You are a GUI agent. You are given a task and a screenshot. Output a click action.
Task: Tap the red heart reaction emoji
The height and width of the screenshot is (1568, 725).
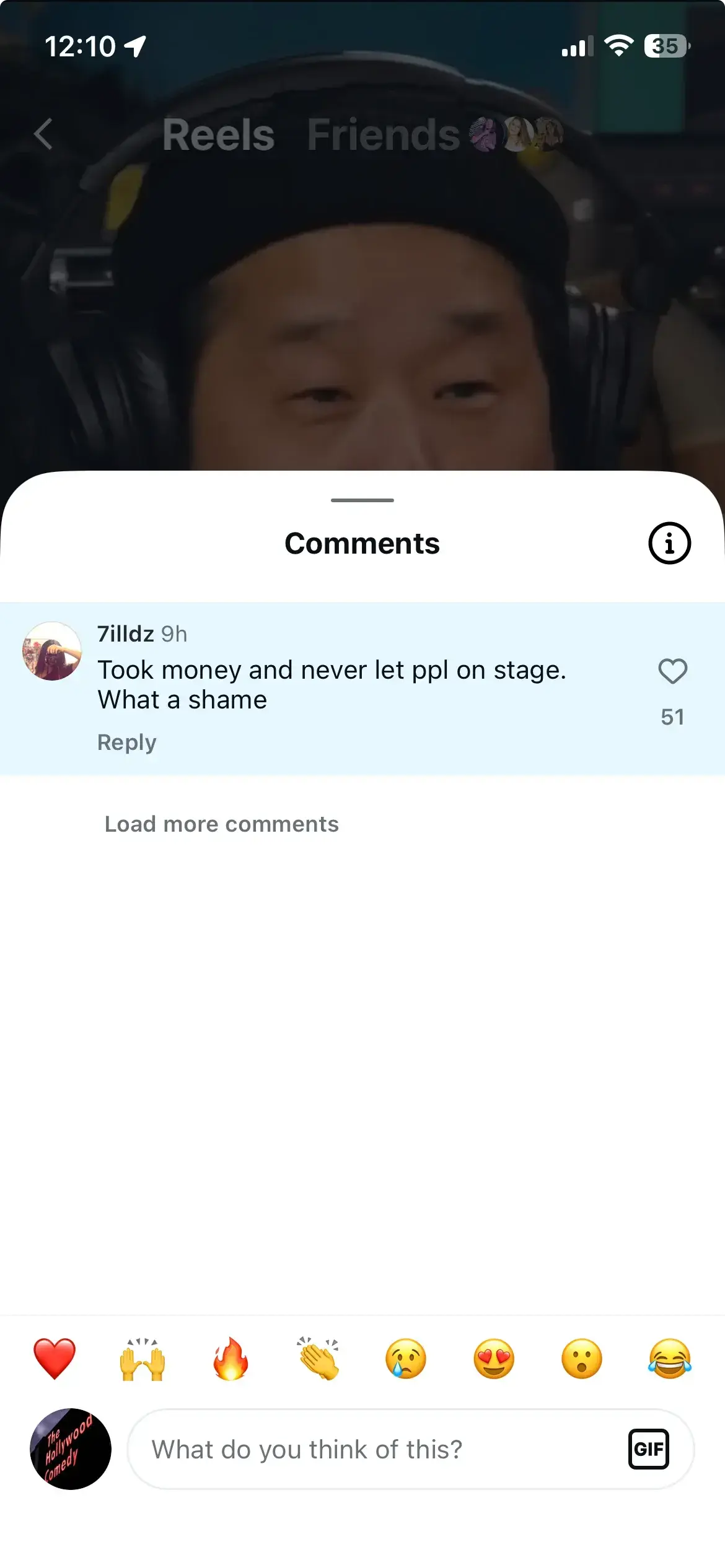point(55,1359)
